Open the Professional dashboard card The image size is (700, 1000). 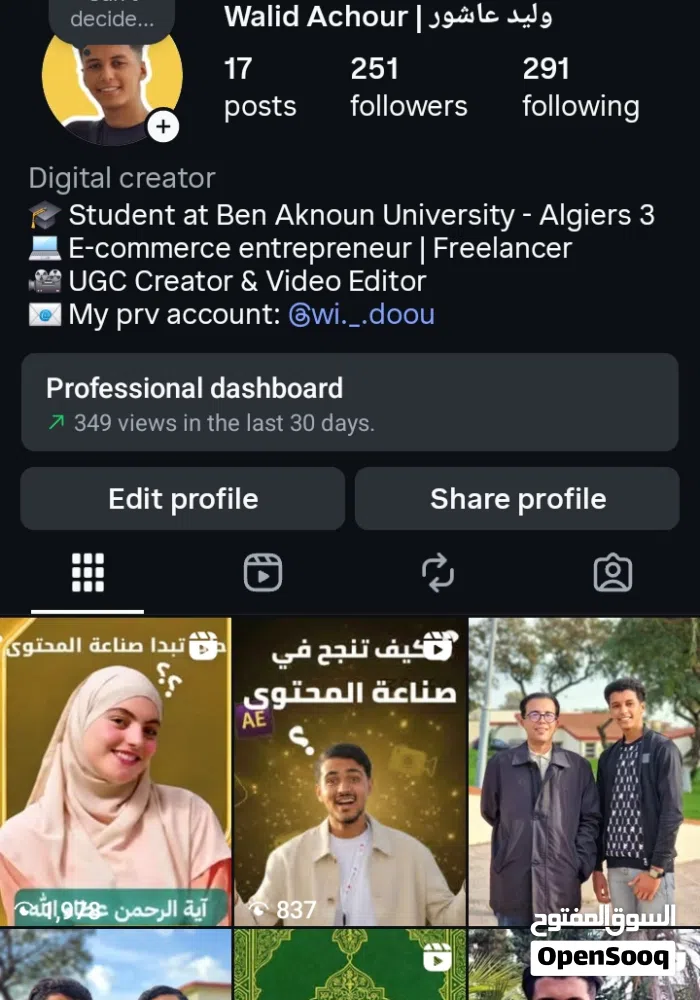pyautogui.click(x=349, y=402)
